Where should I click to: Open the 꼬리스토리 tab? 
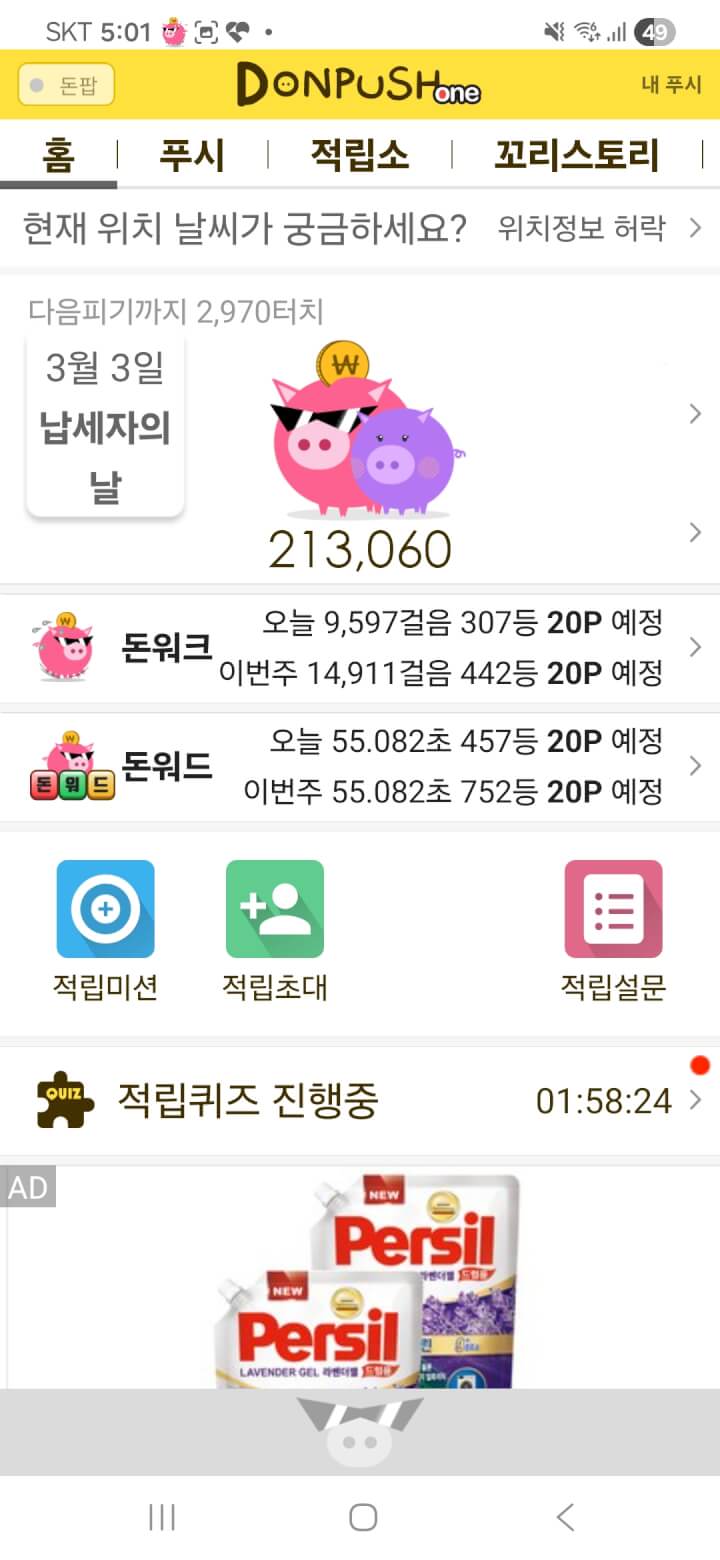pos(577,156)
